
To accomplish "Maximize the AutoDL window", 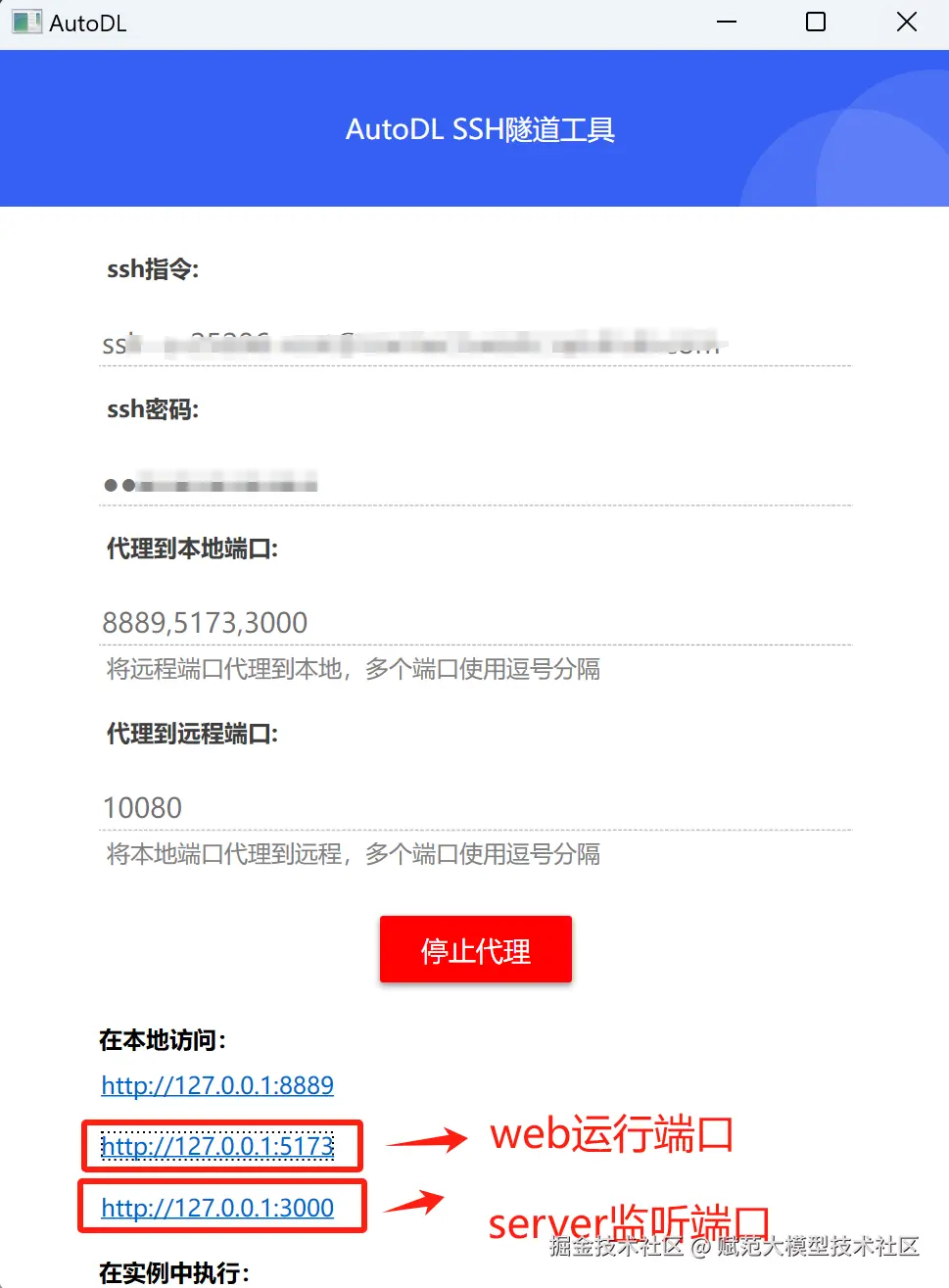I will pos(815,23).
